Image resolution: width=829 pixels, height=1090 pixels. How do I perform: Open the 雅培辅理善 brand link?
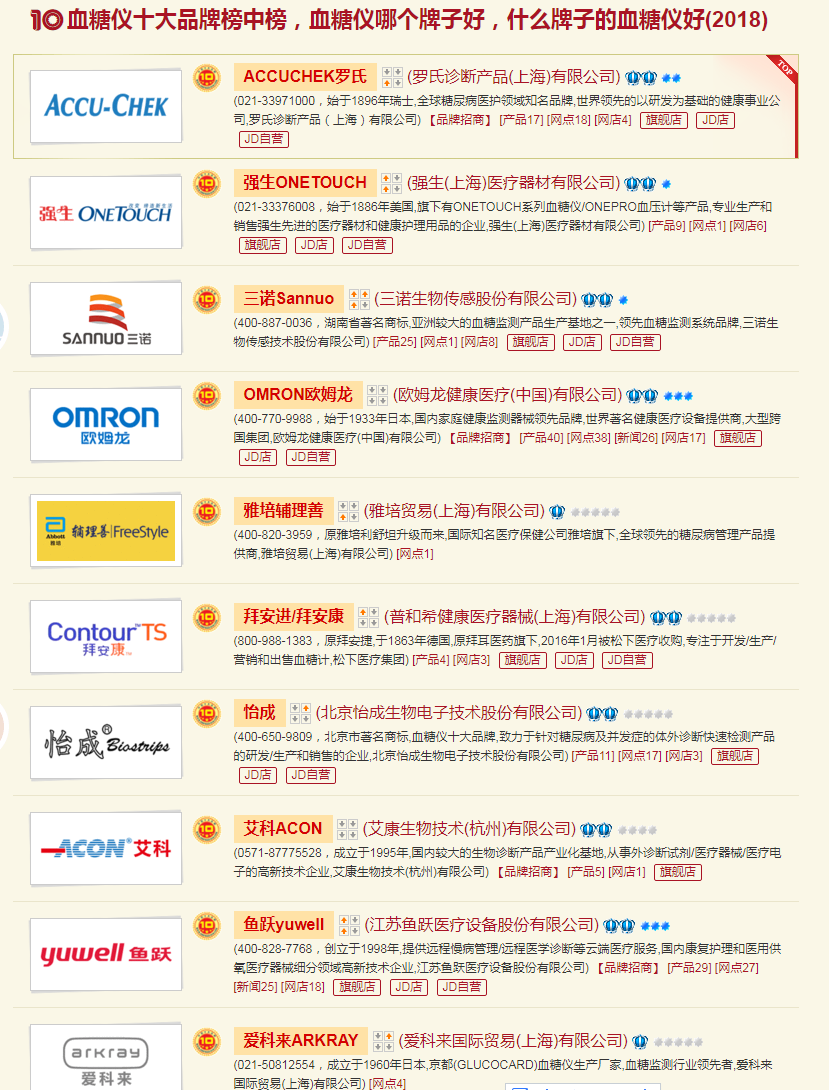tap(284, 510)
